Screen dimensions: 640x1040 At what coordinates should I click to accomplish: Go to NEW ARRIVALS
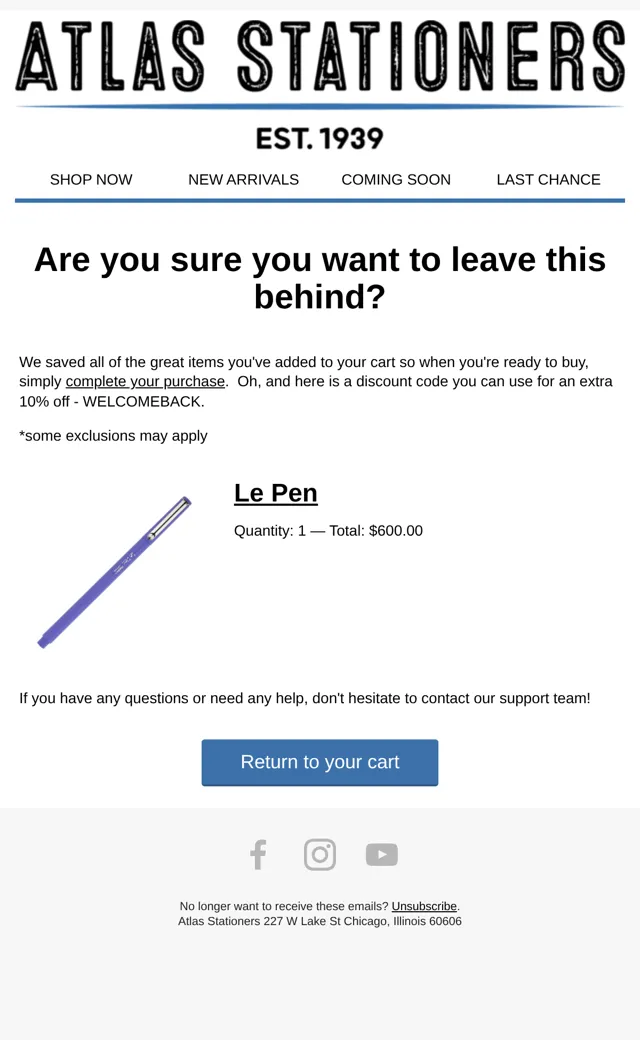243,180
